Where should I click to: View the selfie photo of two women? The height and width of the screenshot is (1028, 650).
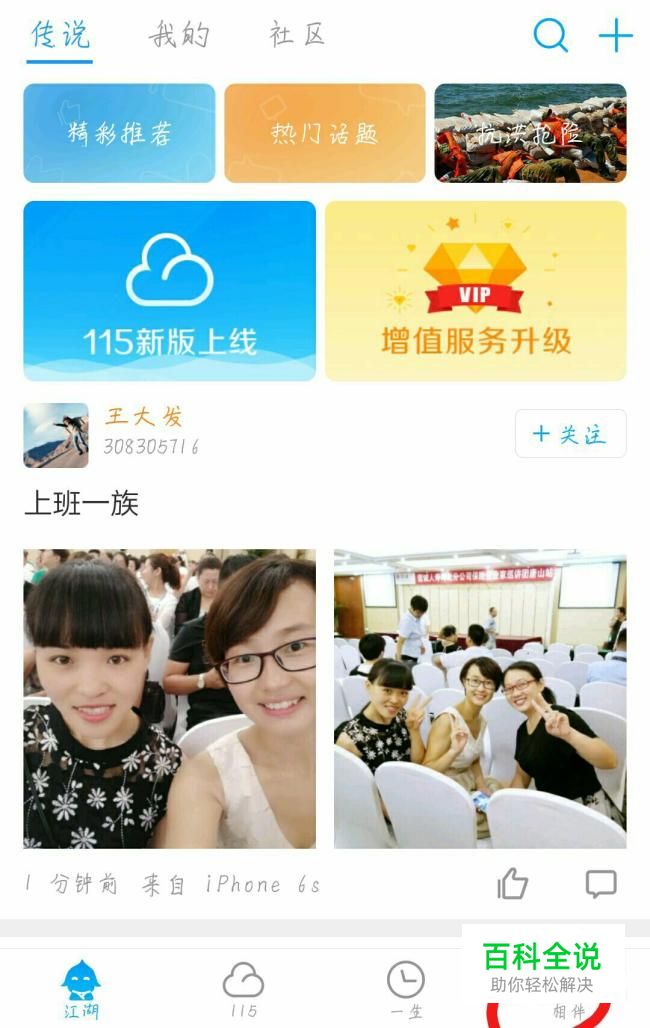169,698
